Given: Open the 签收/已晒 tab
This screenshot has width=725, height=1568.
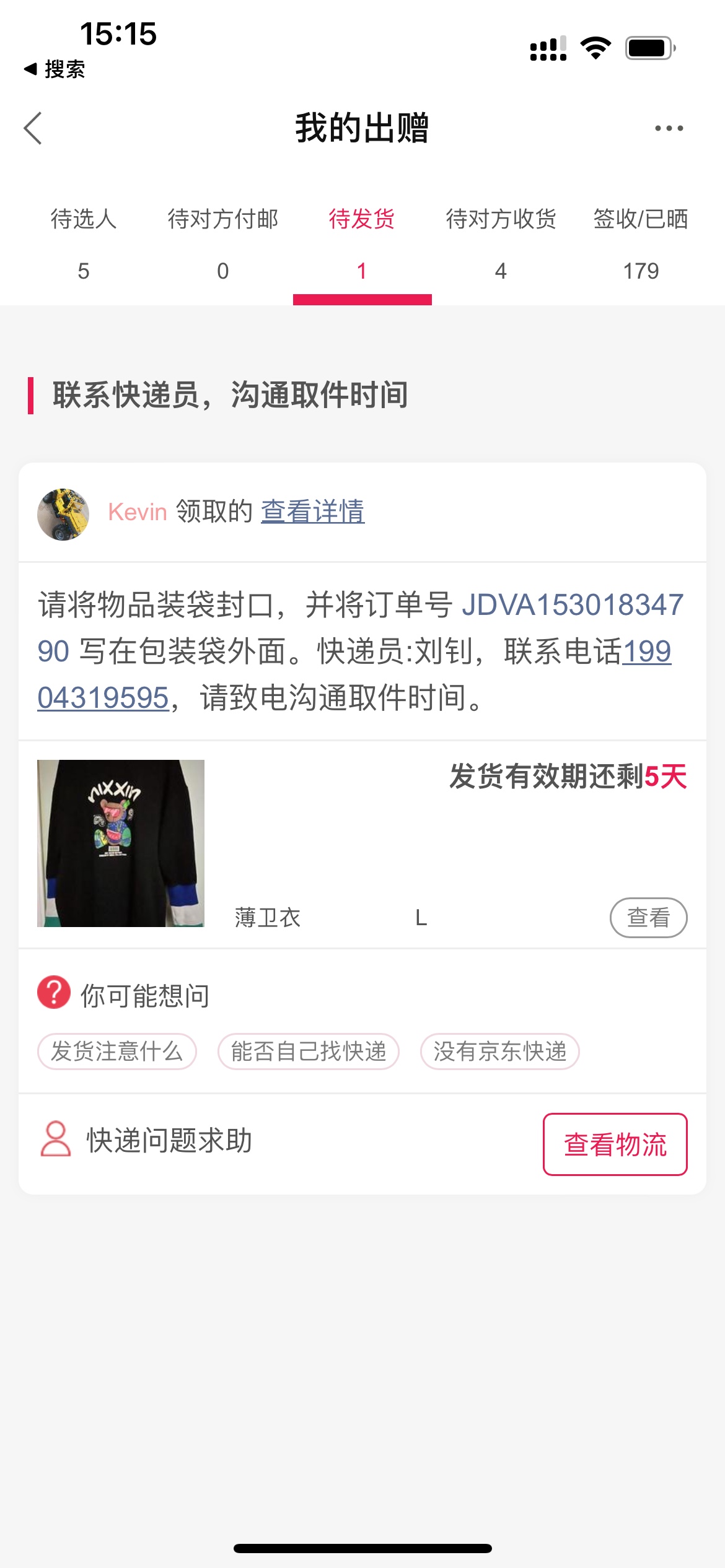Looking at the screenshot, I should click(641, 243).
